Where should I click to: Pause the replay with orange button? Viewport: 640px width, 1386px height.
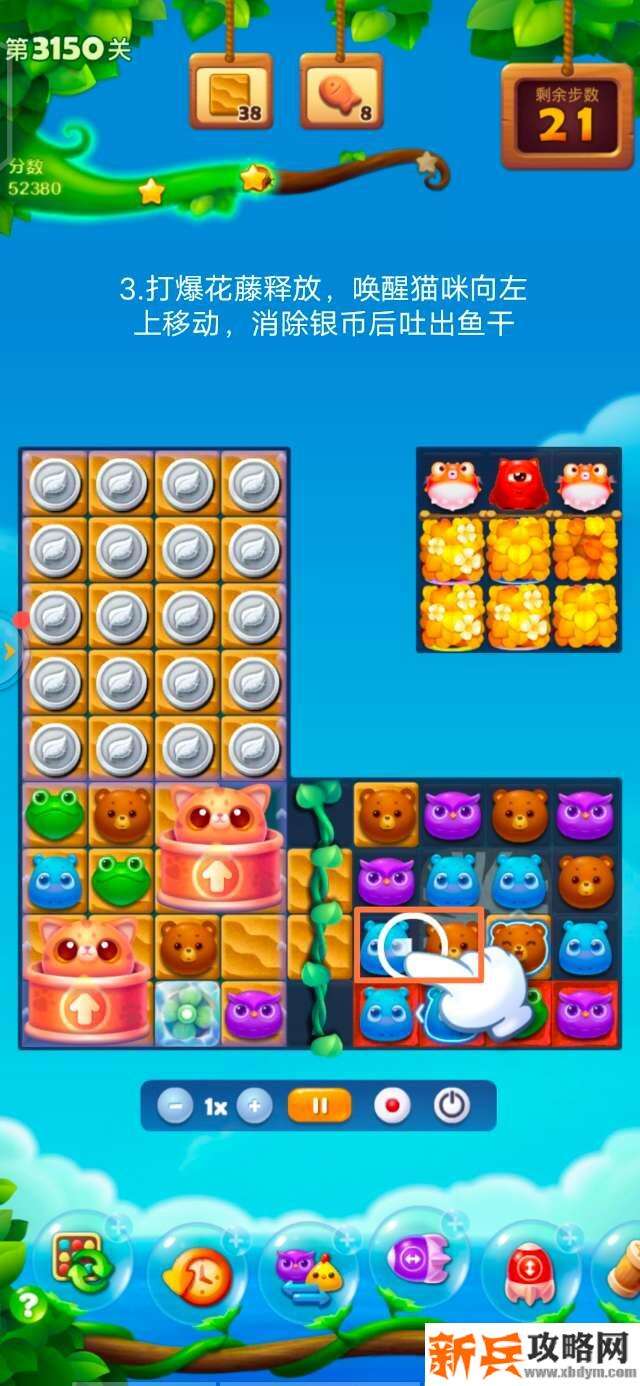pos(320,1106)
